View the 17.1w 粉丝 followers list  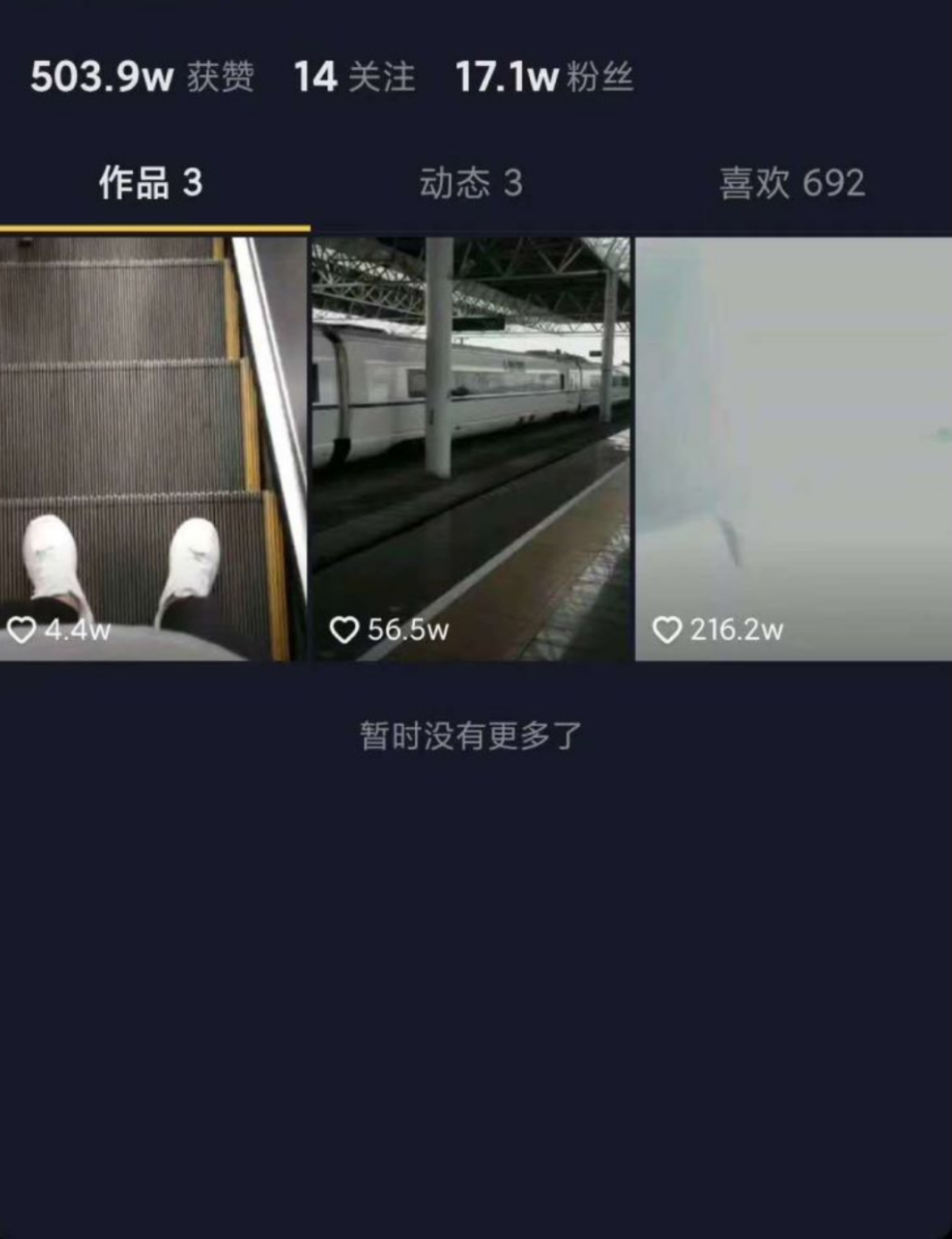tap(544, 77)
